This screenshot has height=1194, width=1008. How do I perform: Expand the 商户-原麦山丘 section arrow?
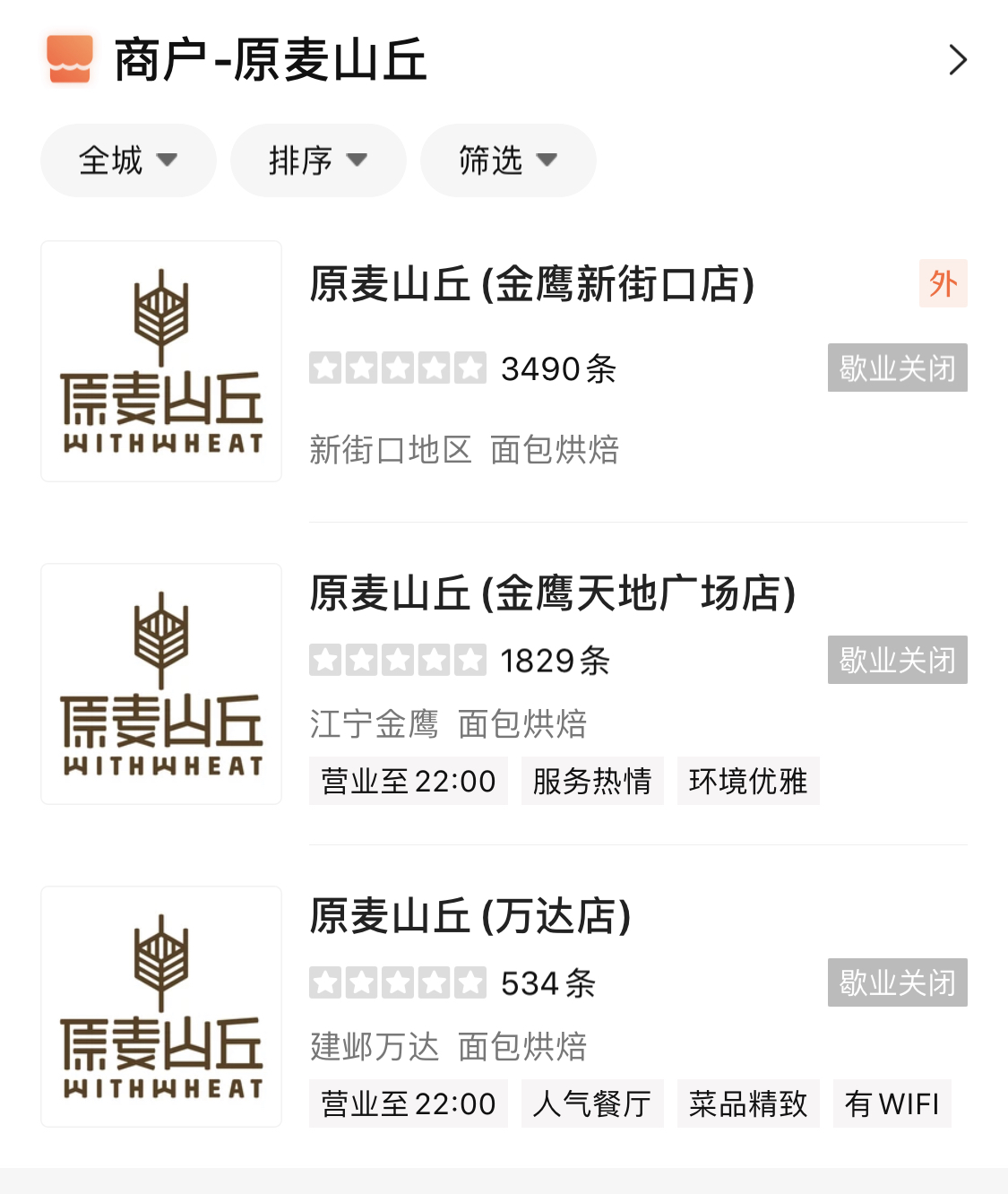click(957, 60)
